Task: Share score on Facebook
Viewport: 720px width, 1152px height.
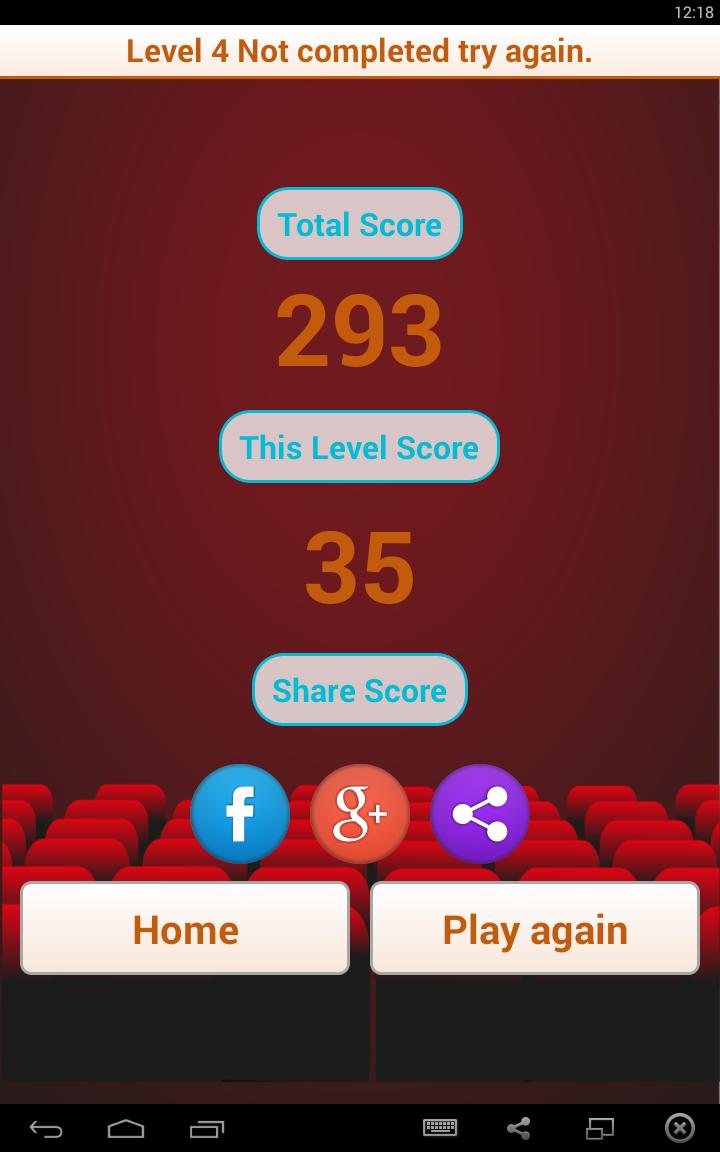Action: pos(240,814)
